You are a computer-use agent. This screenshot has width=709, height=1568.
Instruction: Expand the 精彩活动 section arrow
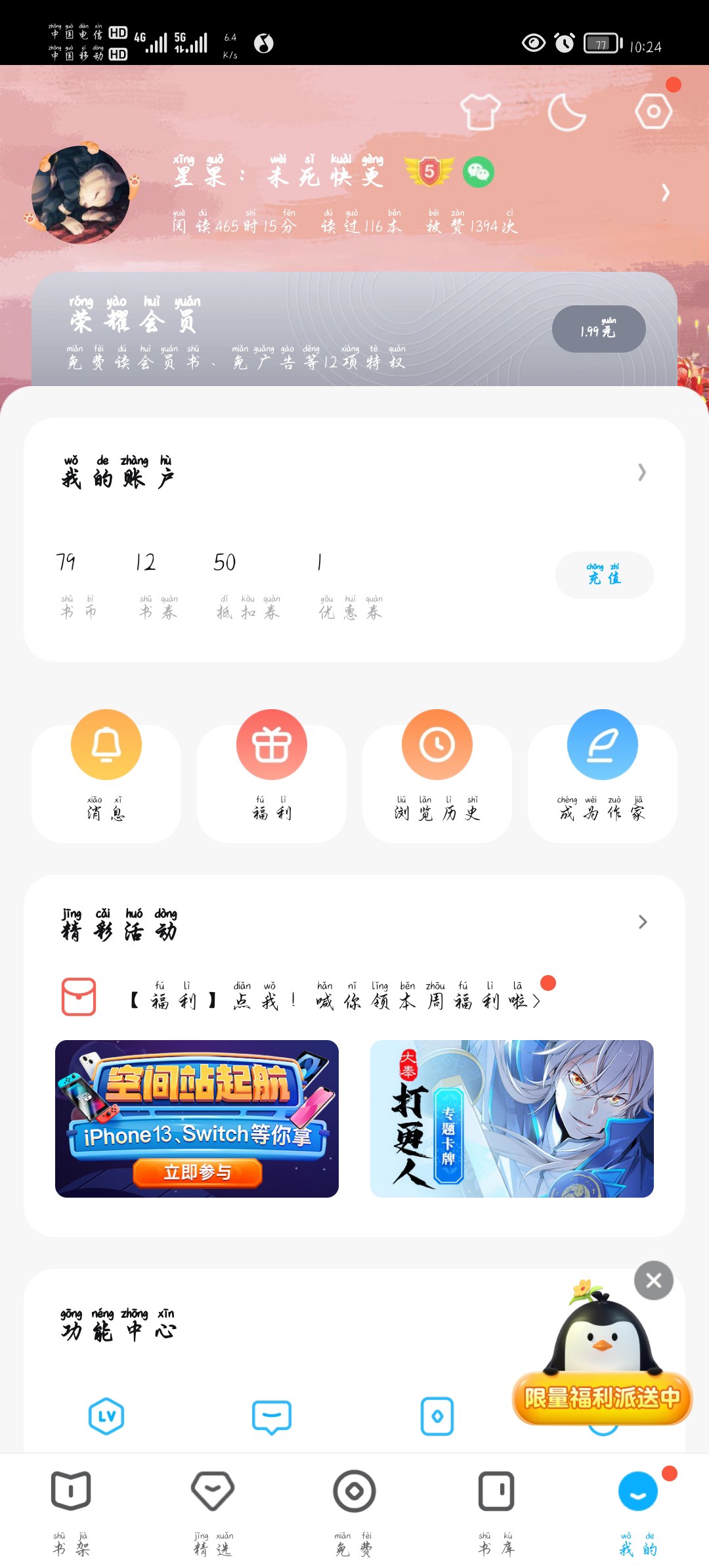tap(643, 922)
